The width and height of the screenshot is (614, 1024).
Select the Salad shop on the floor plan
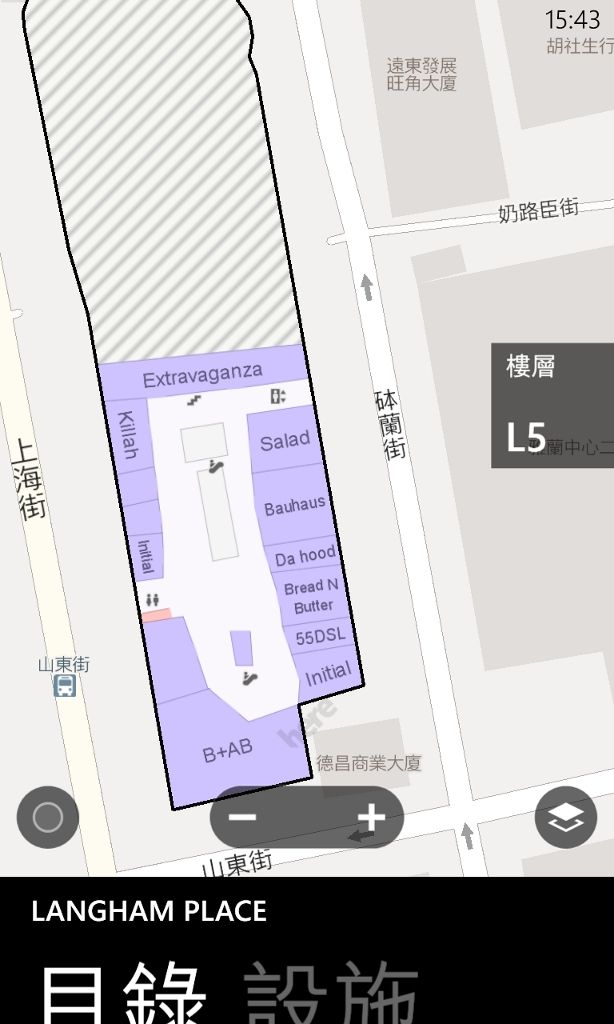tap(284, 440)
